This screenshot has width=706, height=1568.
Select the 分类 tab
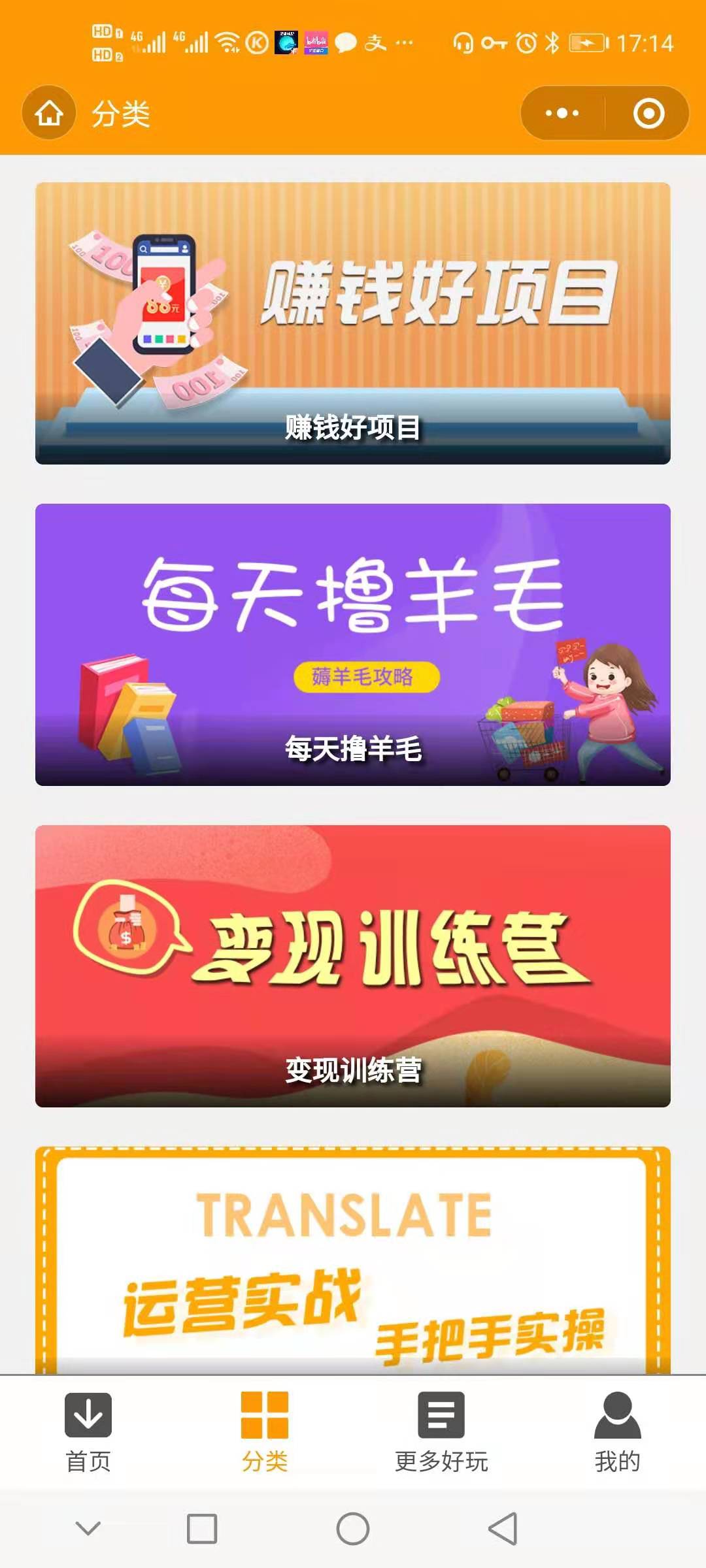(x=265, y=1432)
